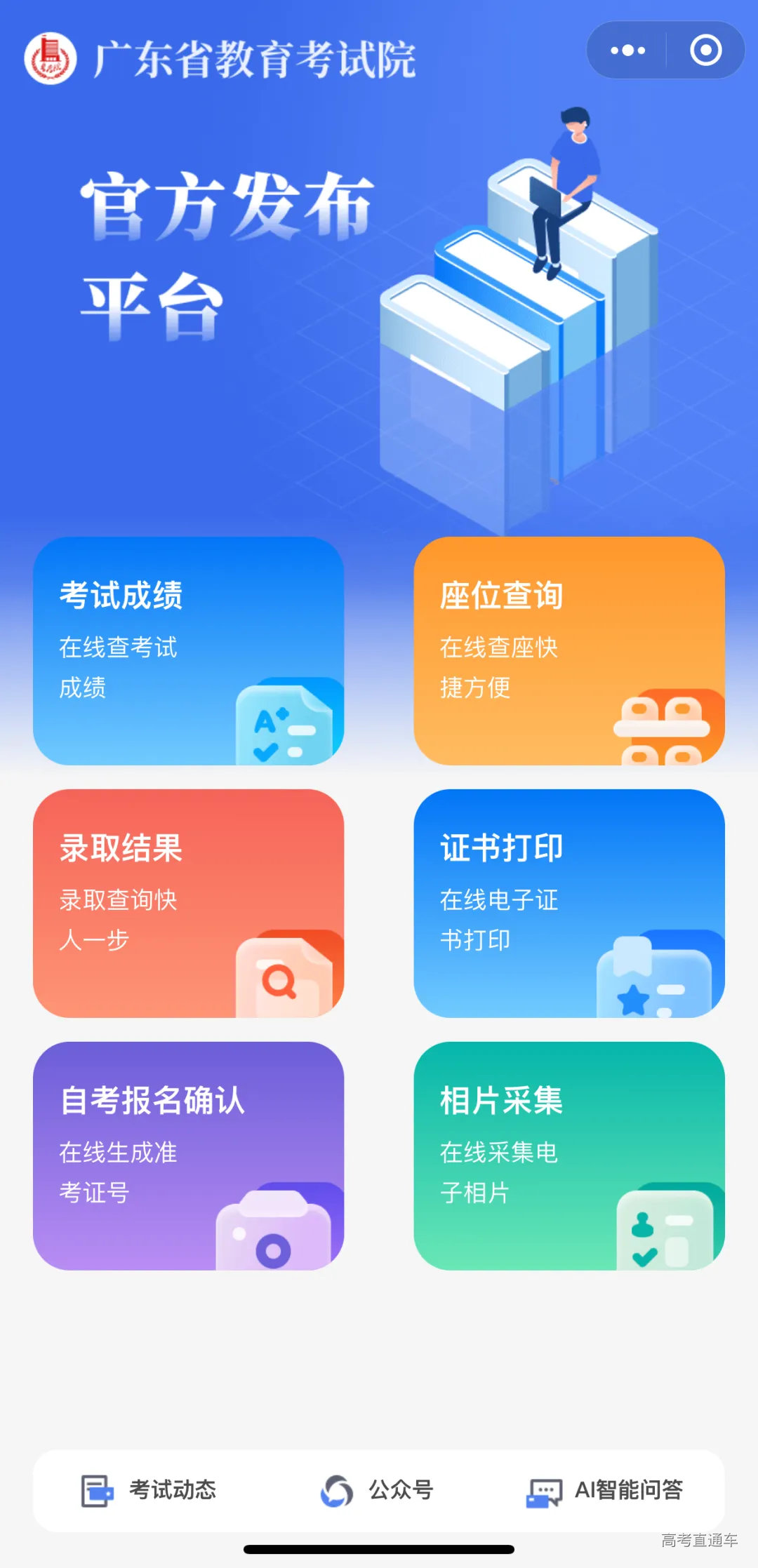This screenshot has width=758, height=1568.
Task: Open the 自考报名确认 self-exam registration card
Action: pos(189,1158)
